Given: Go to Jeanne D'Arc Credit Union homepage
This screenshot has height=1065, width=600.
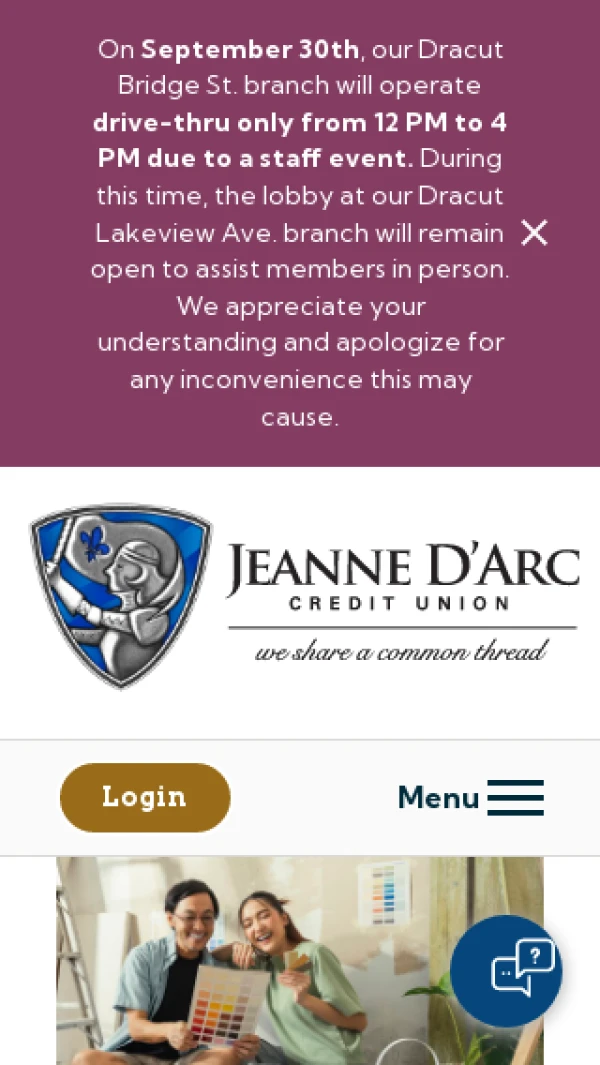Looking at the screenshot, I should 304,597.
